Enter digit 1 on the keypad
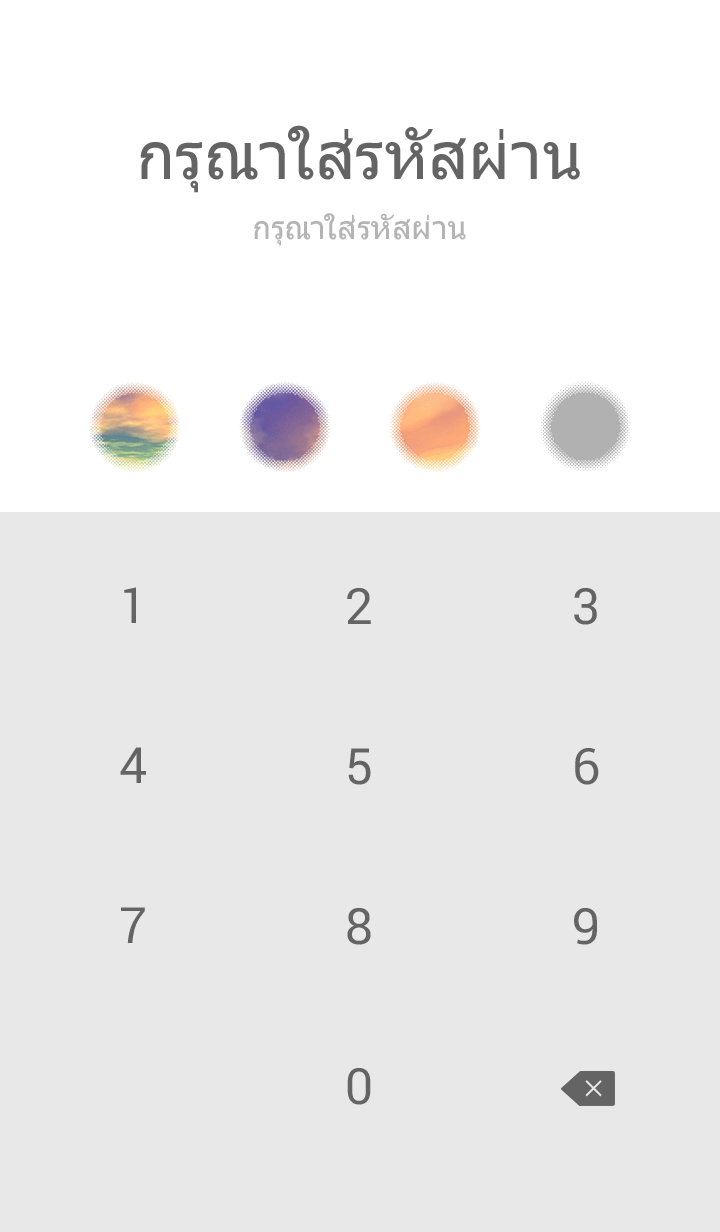 [132, 607]
